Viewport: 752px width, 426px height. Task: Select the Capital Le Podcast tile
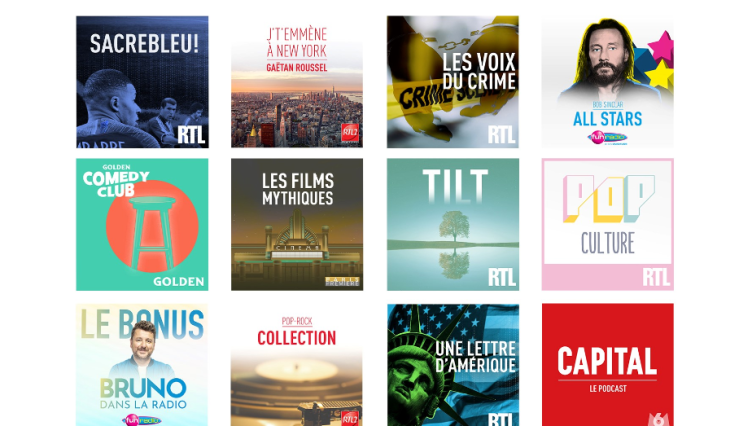(608, 365)
